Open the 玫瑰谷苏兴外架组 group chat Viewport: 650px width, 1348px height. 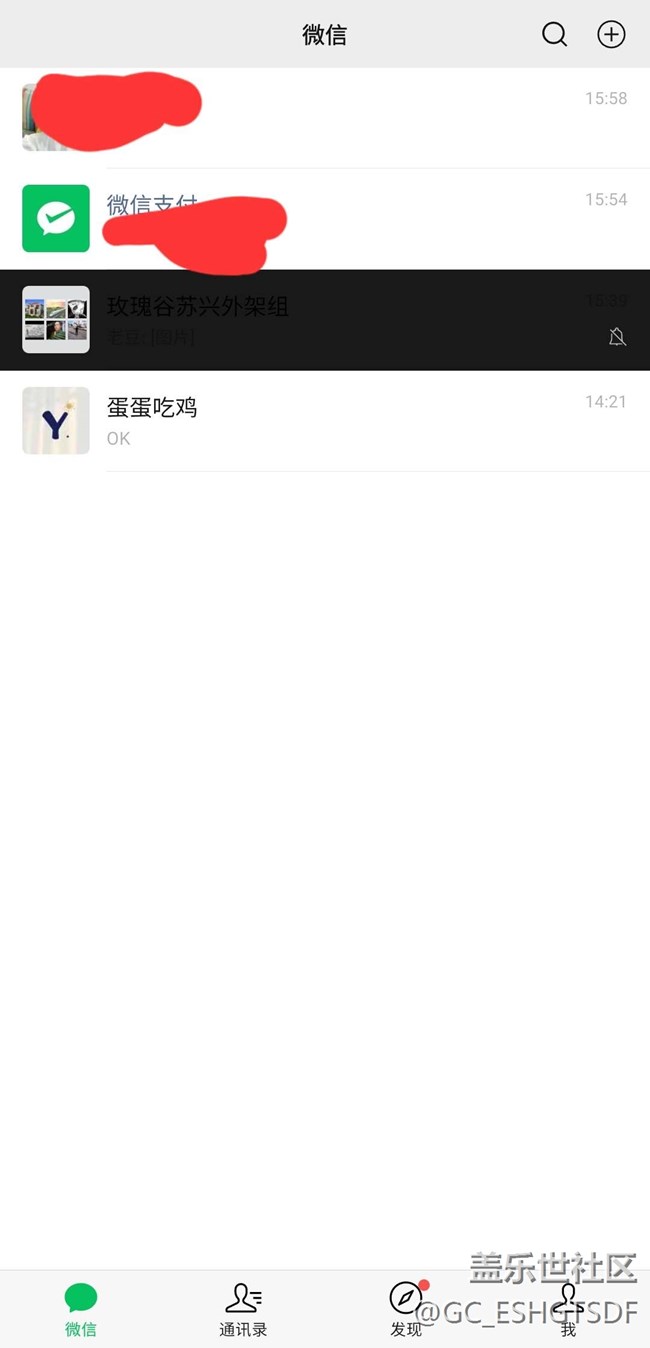click(x=325, y=320)
